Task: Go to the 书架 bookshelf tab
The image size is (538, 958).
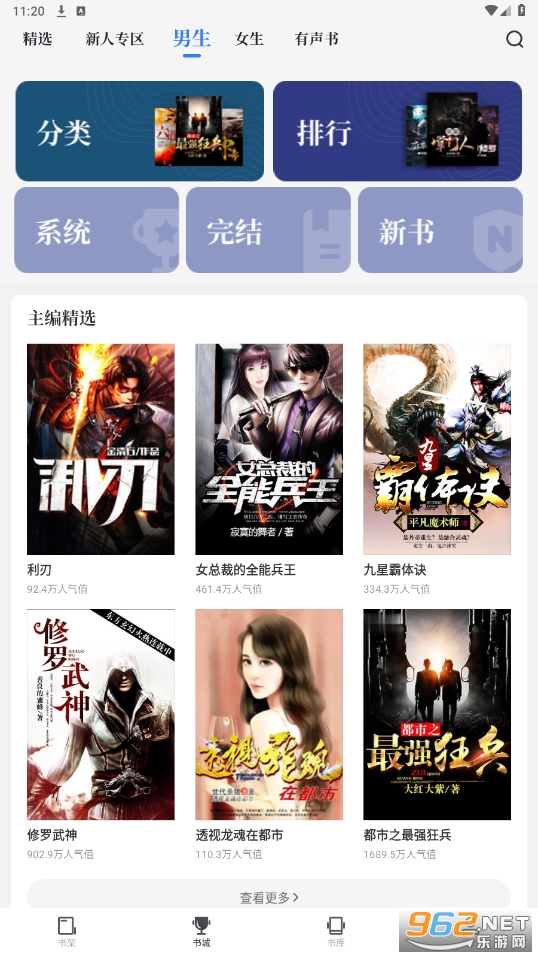Action: click(67, 931)
